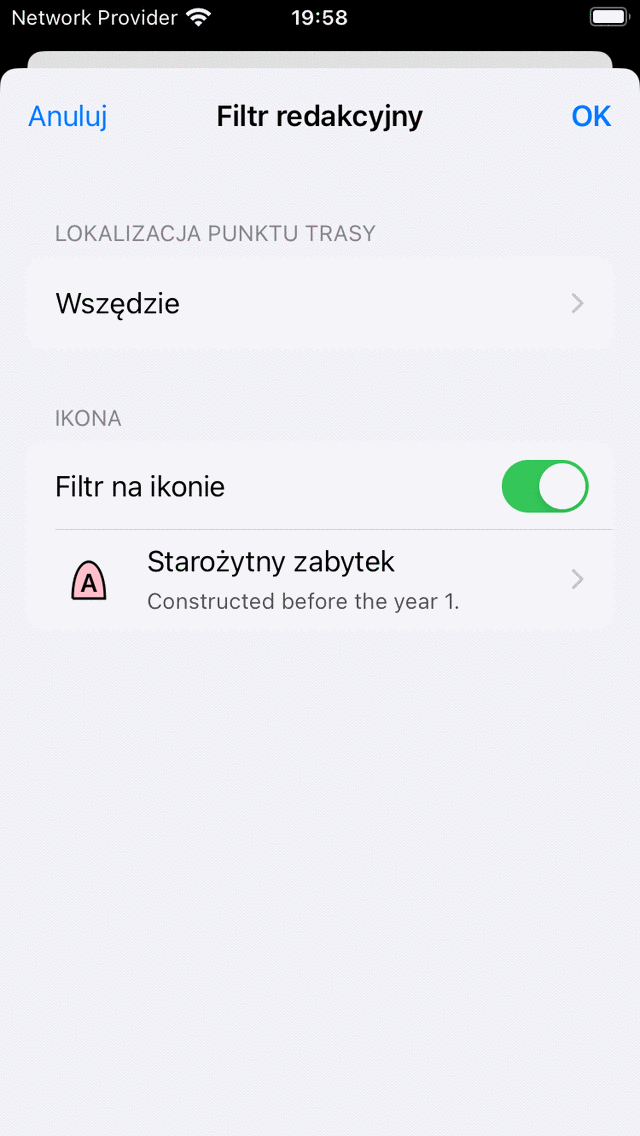The width and height of the screenshot is (640, 1136).
Task: Open the Wszędzie waypoint location row
Action: coord(320,304)
